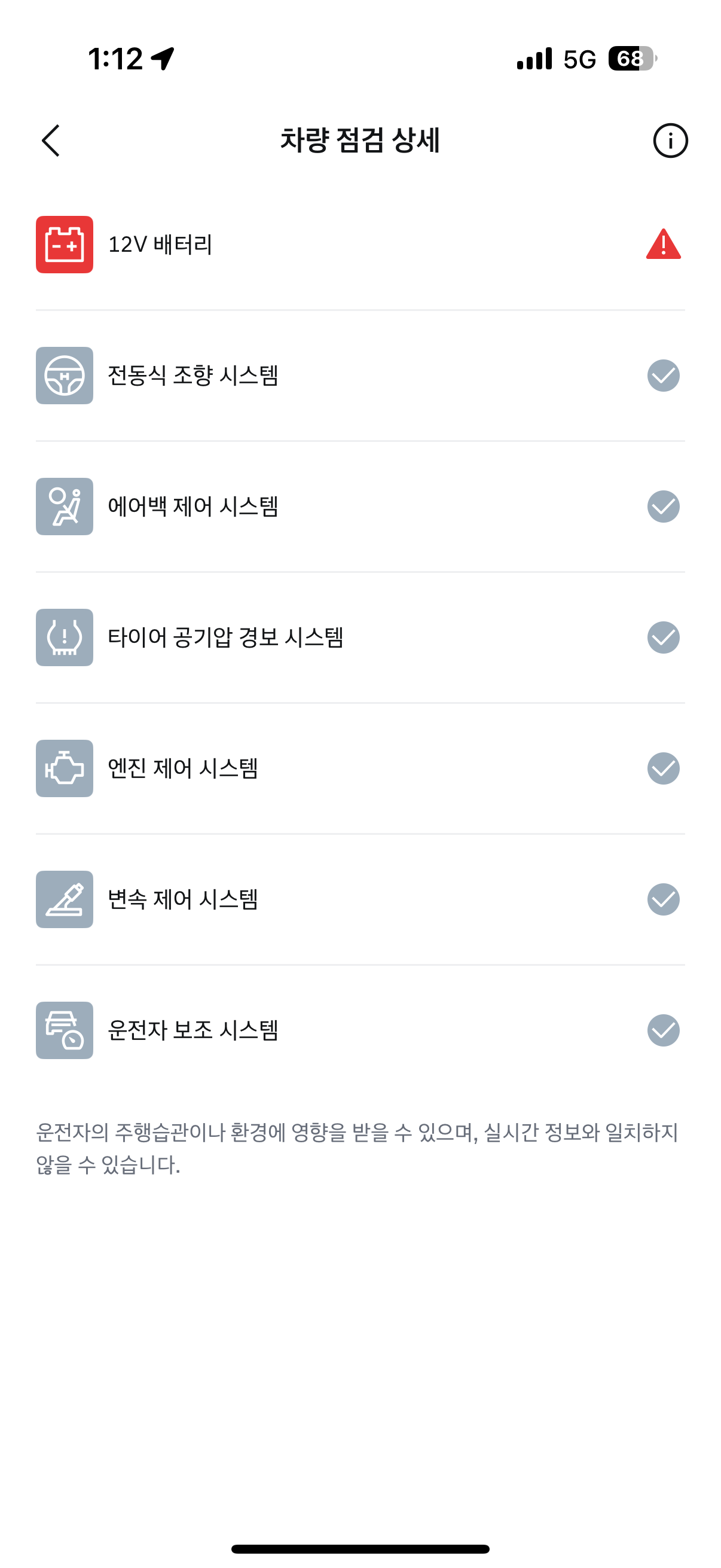The image size is (721, 1568).
Task: Open the info icon in header
Action: pyautogui.click(x=670, y=141)
